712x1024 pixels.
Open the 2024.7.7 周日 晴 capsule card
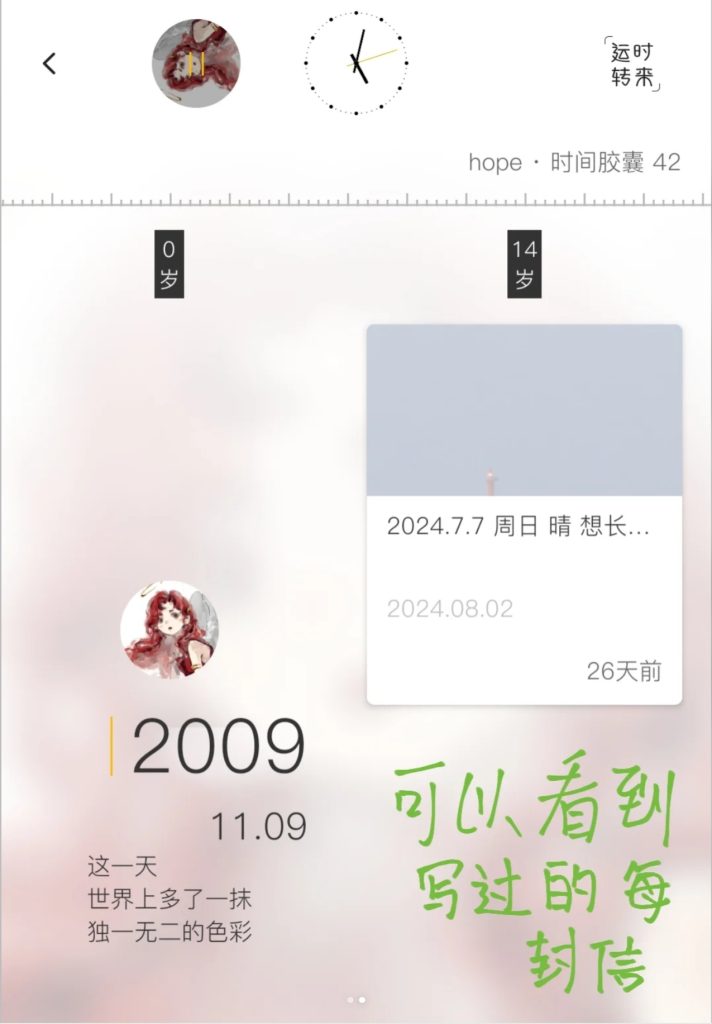[524, 514]
